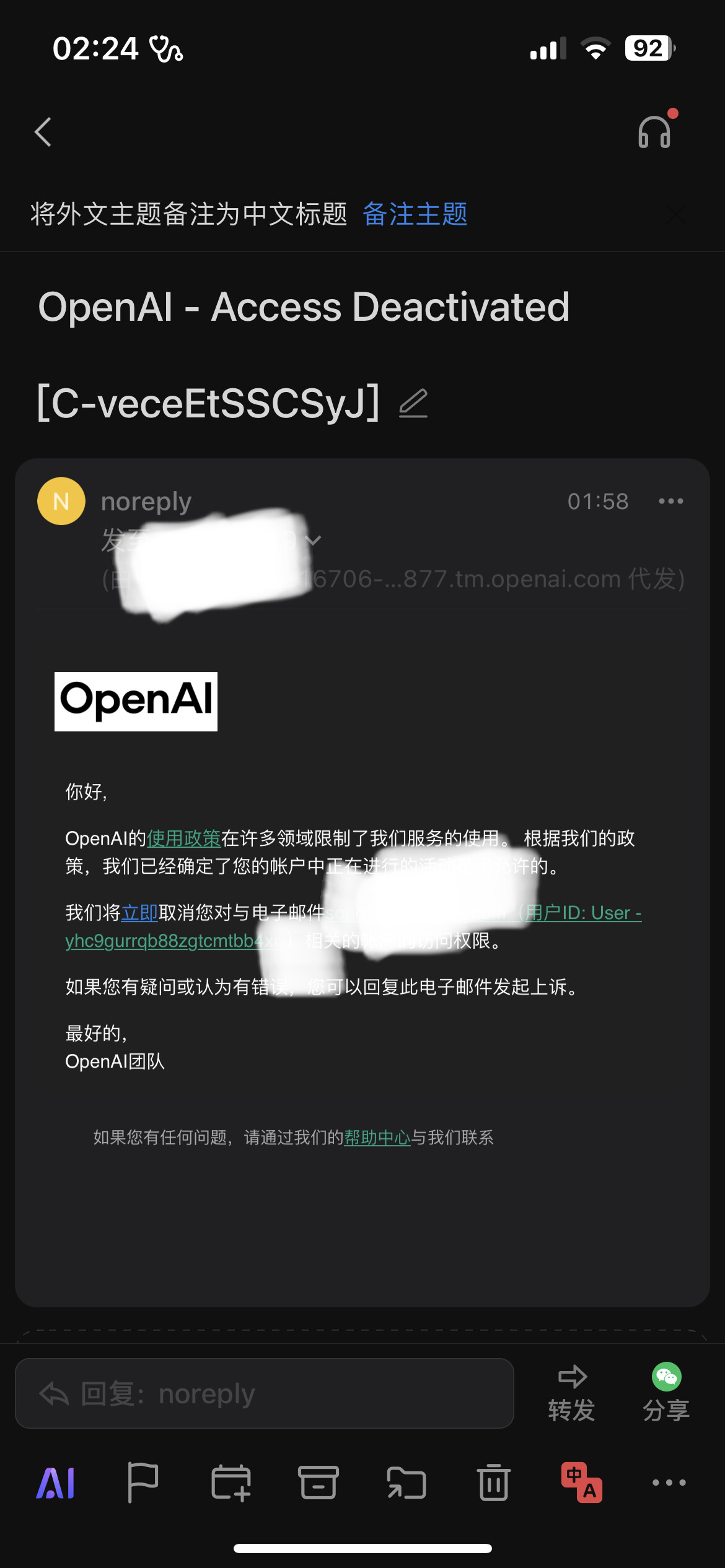Tap the reply field to noreply
This screenshot has width=725, height=1568.
click(265, 1394)
